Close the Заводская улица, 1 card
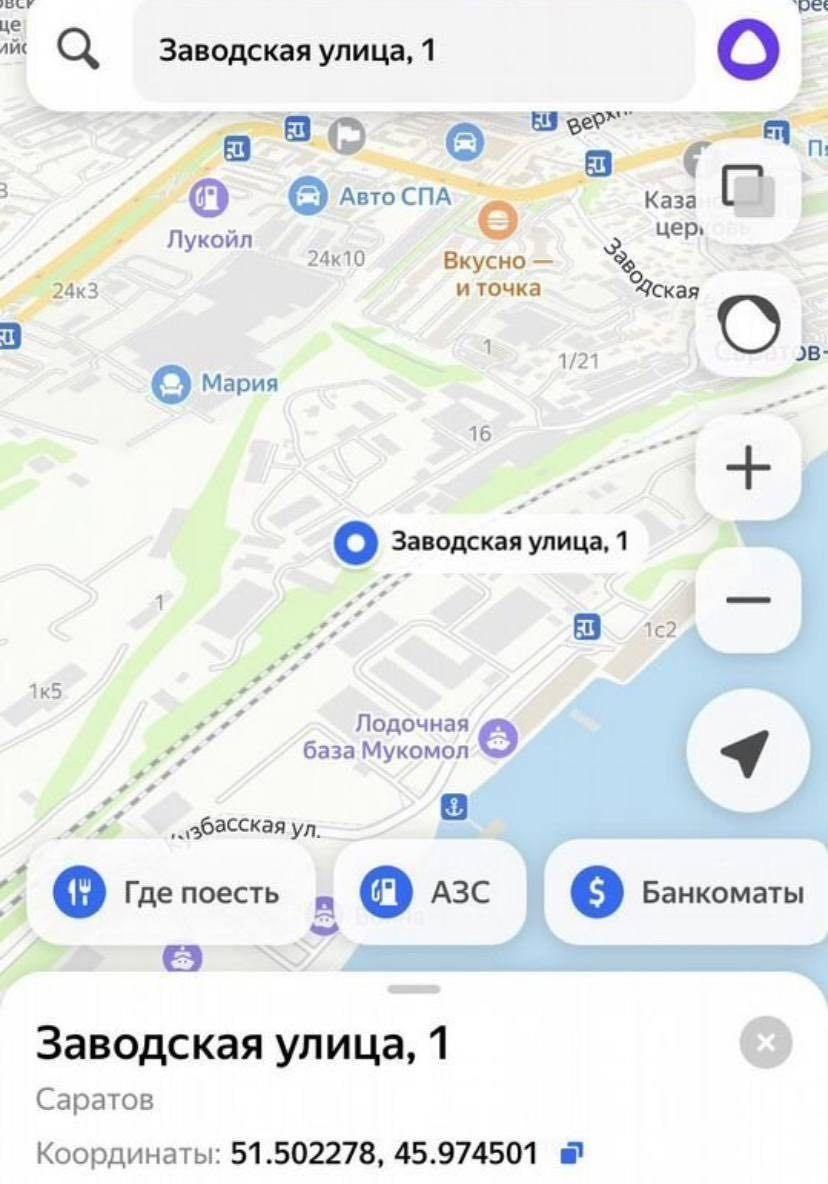 [x=766, y=1044]
